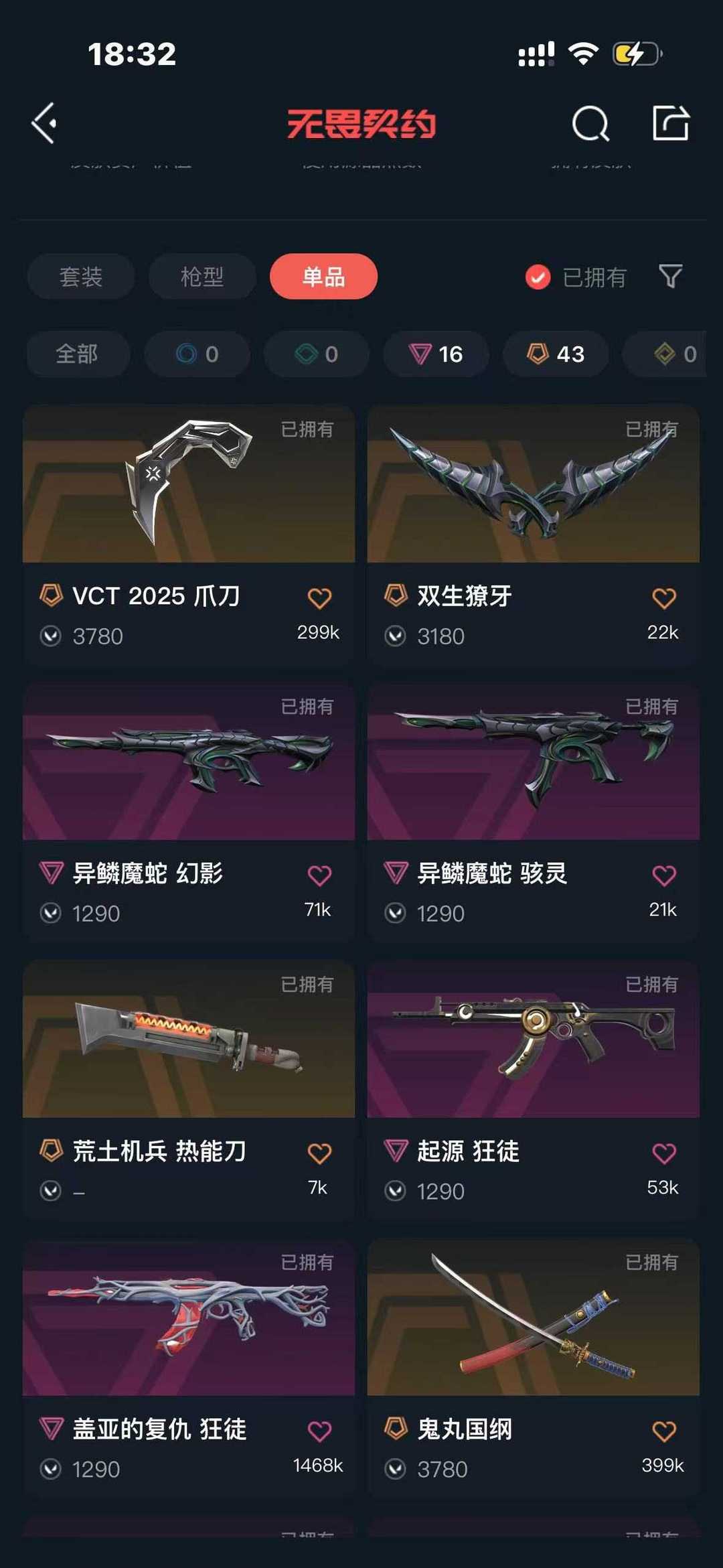Select the 全部 rarity chip
Image resolution: width=723 pixels, height=1568 pixels.
coord(78,354)
